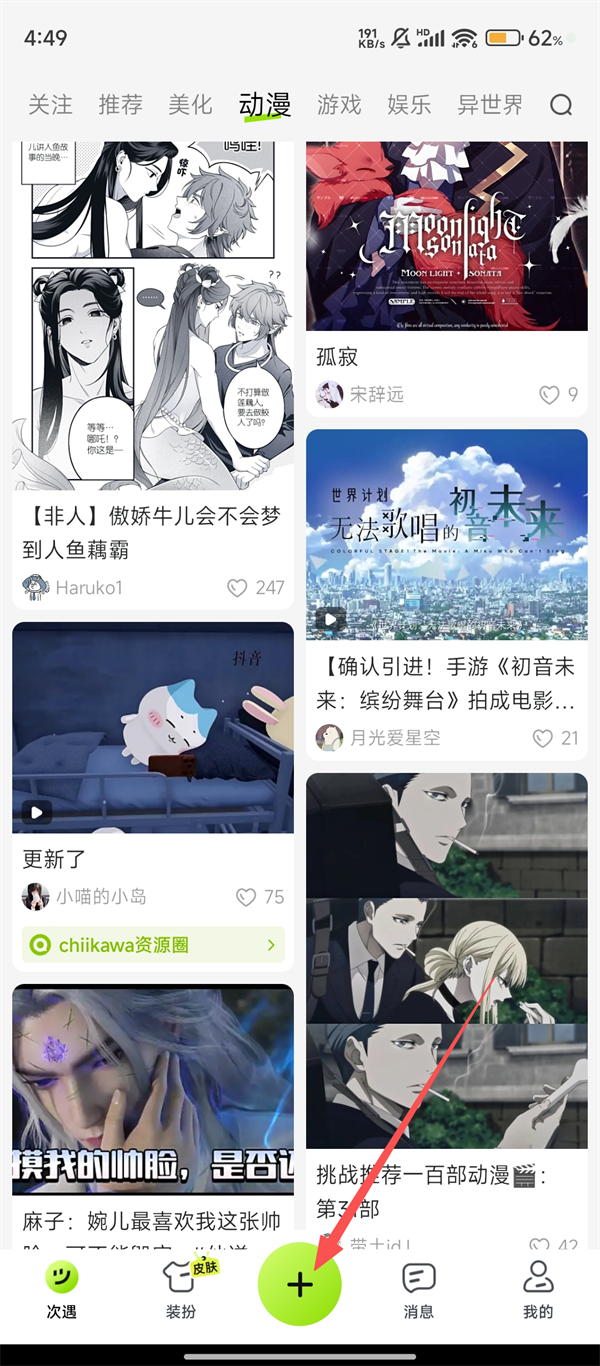Viewport: 600px width, 1366px height.
Task: Like the 更新了 post
Action: [x=246, y=897]
